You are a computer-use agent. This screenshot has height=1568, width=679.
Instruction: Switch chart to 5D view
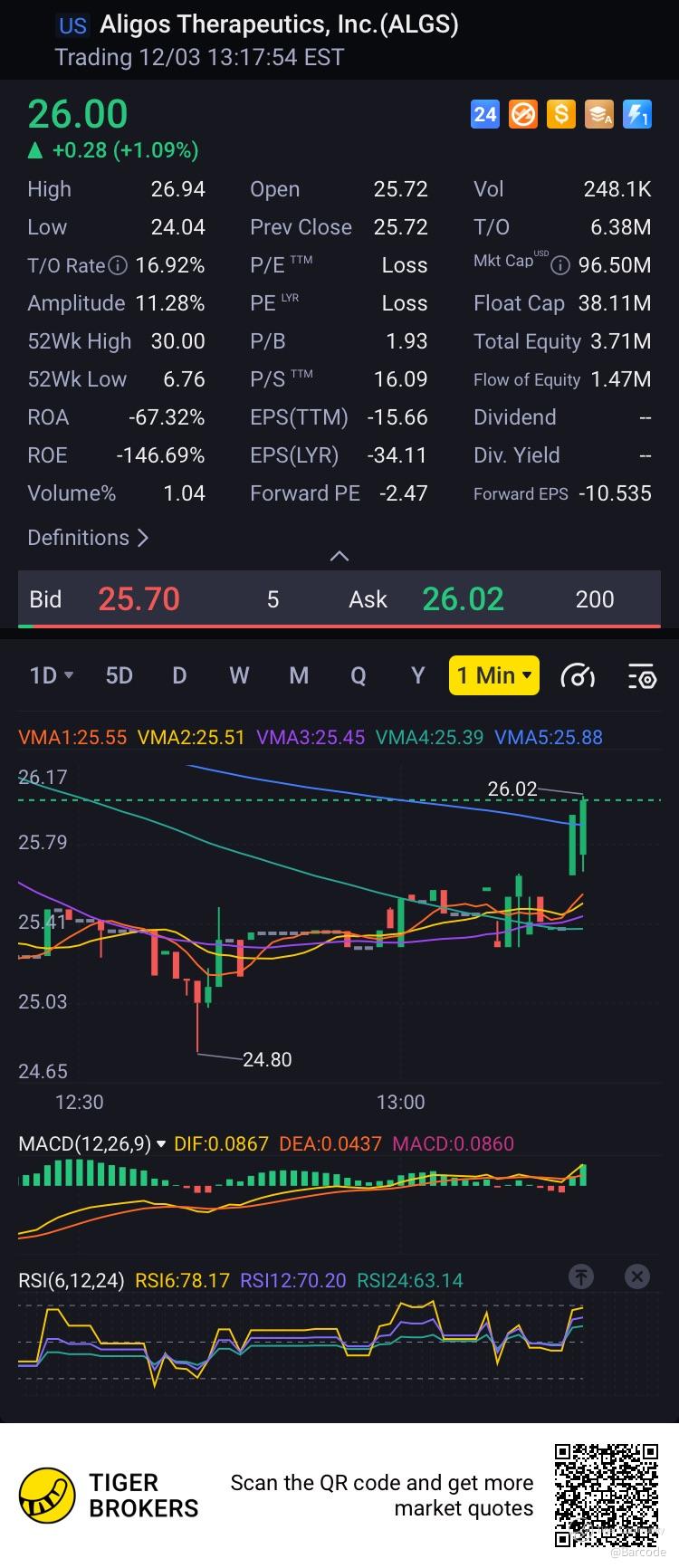[x=119, y=675]
